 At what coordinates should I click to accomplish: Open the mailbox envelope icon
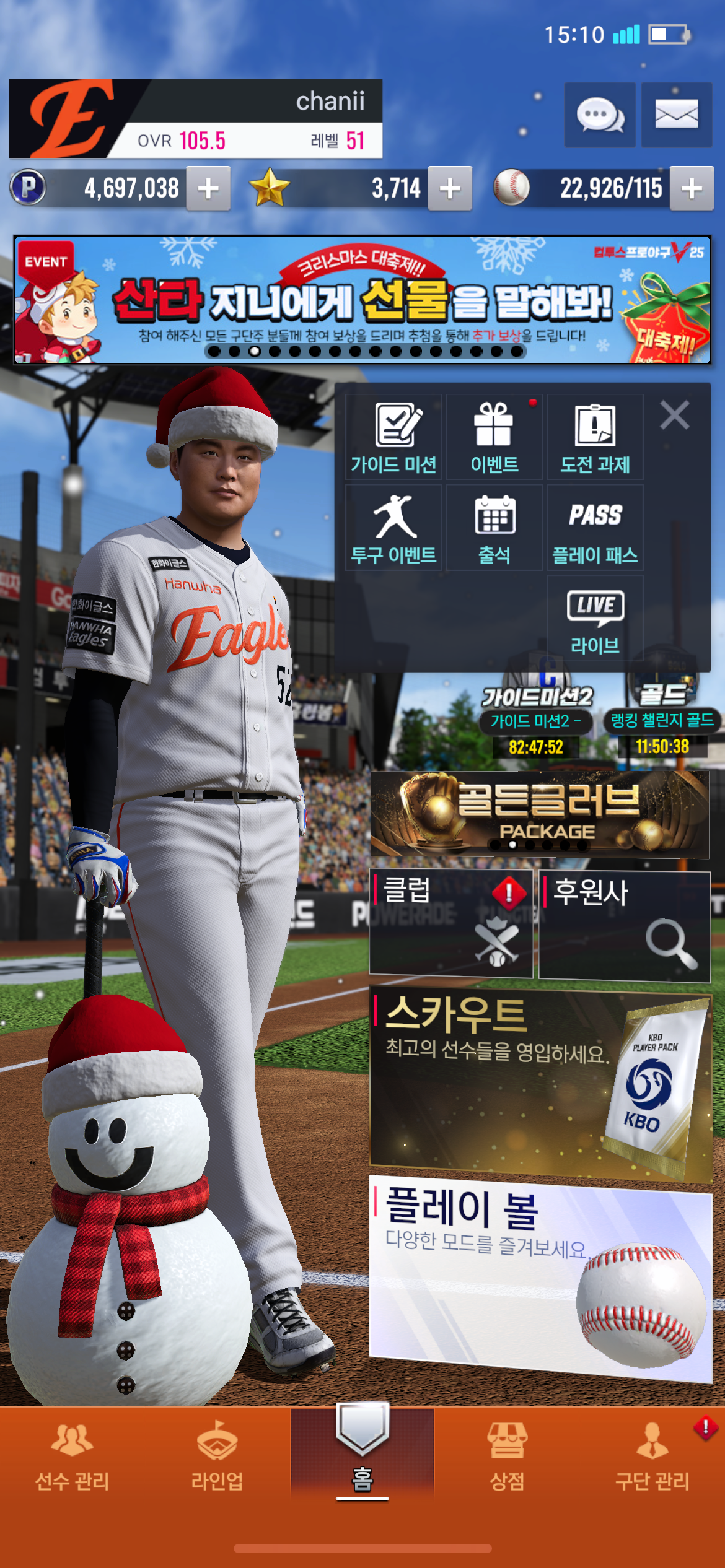676,115
